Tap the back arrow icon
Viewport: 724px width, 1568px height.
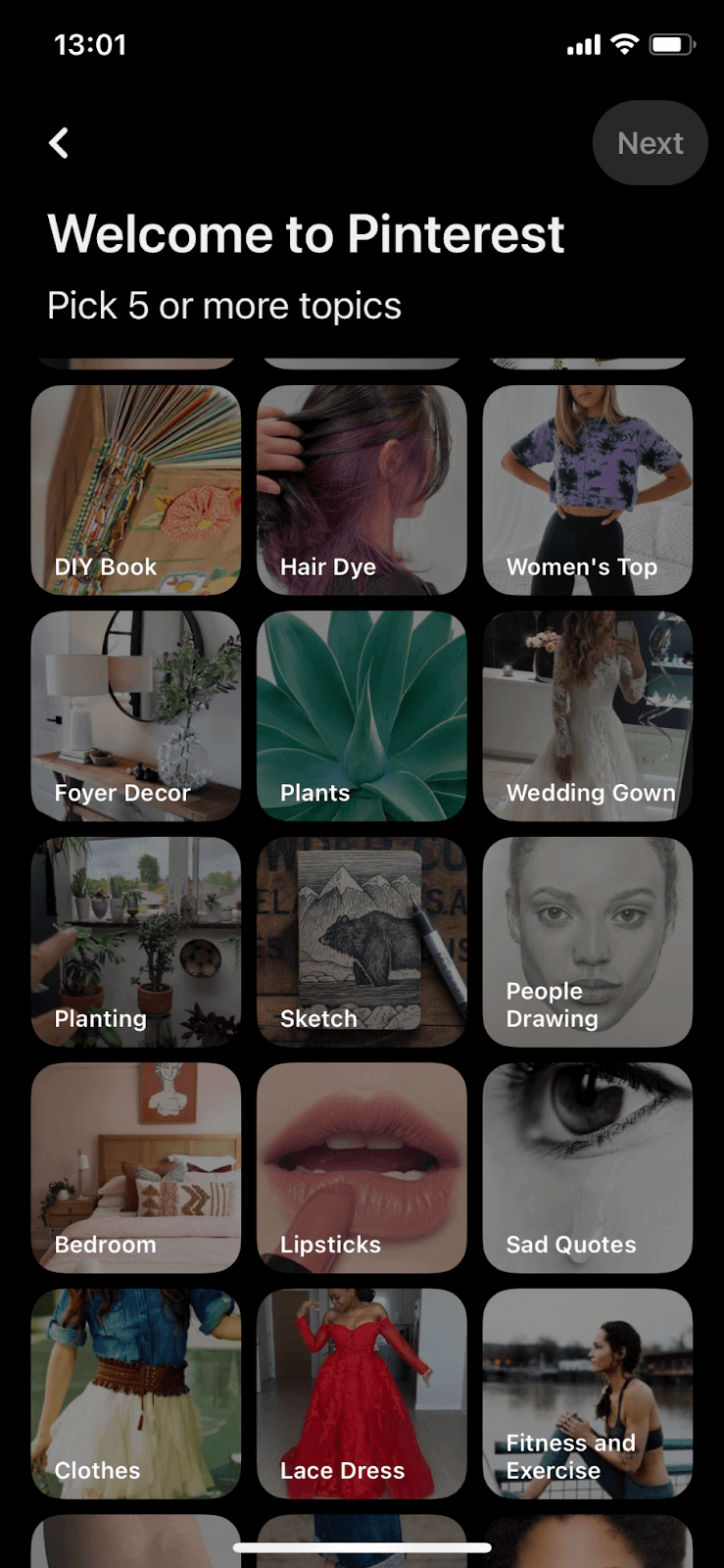(58, 143)
